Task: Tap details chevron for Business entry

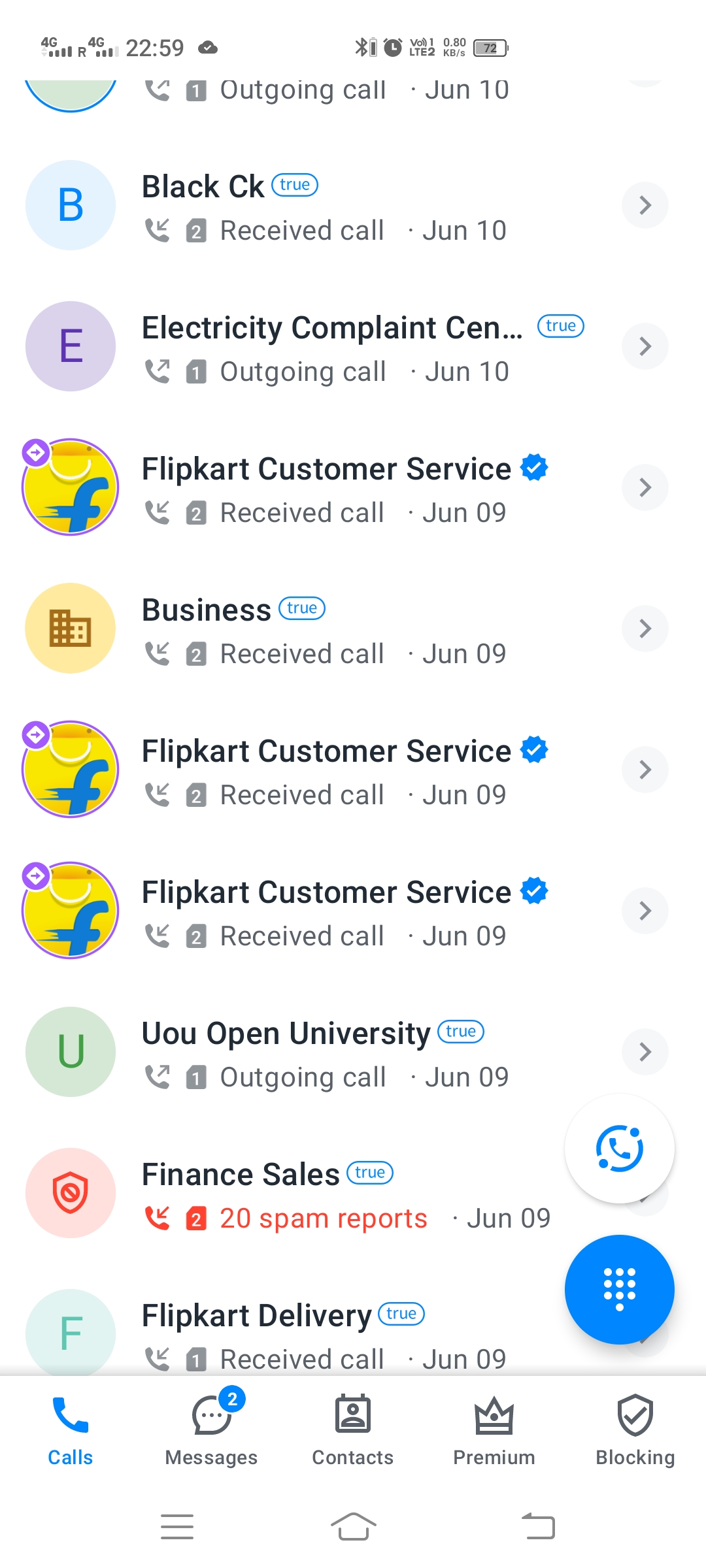Action: click(x=645, y=629)
